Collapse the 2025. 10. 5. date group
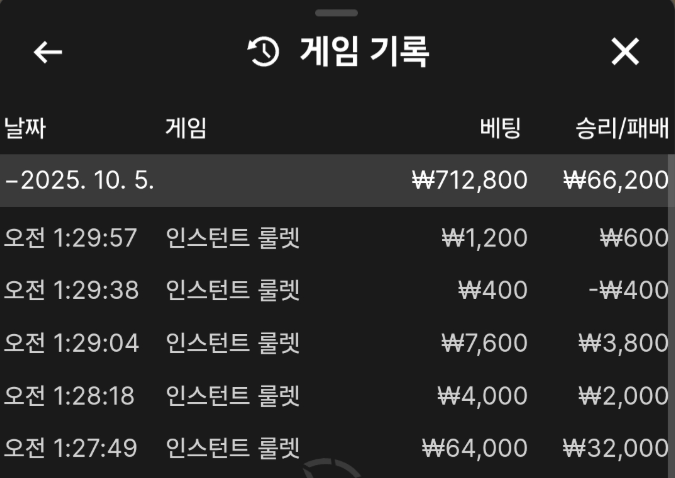Viewport: 675px width, 478px height. coord(80,181)
